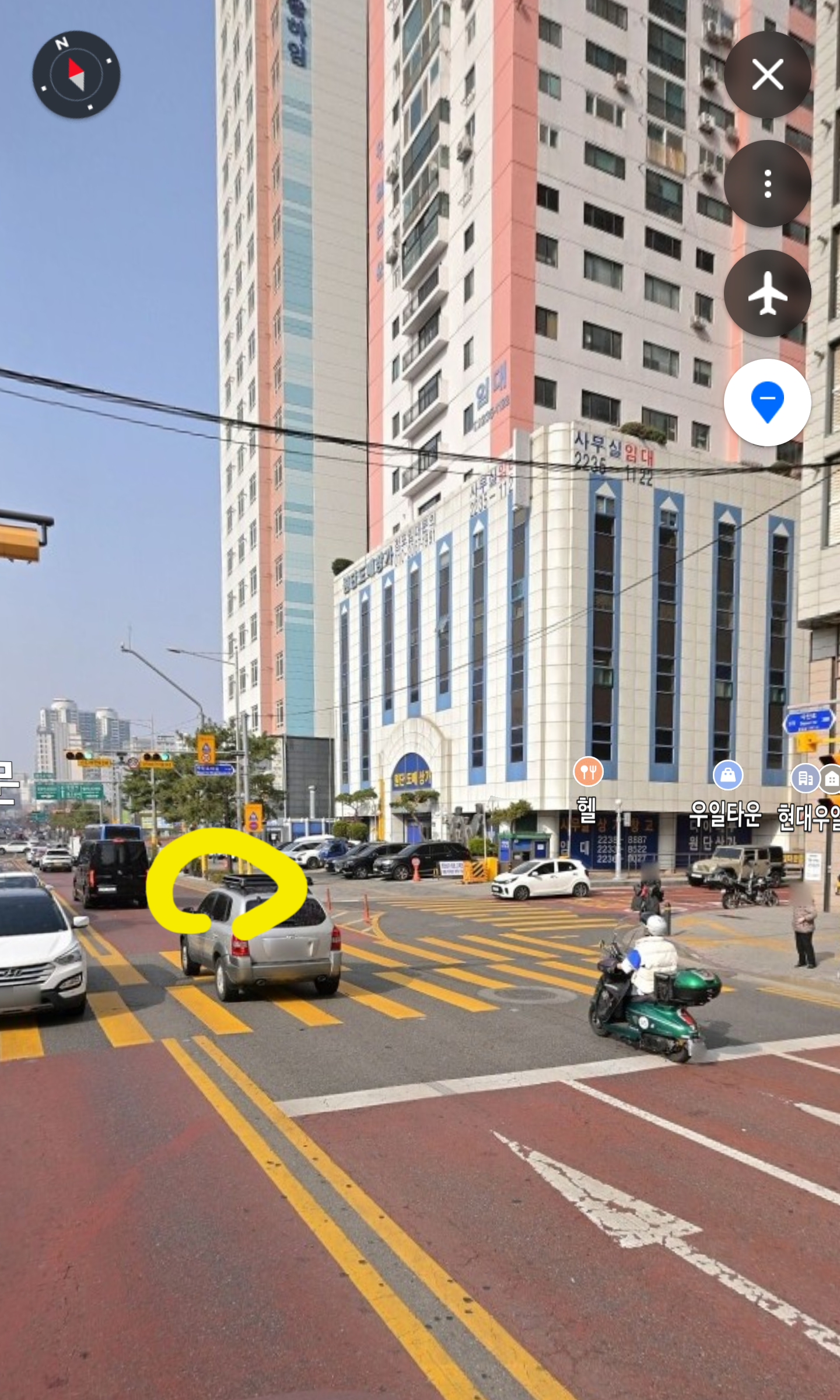This screenshot has width=840, height=1400.
Task: Open the 헬 restaurant marker
Action: (x=587, y=772)
